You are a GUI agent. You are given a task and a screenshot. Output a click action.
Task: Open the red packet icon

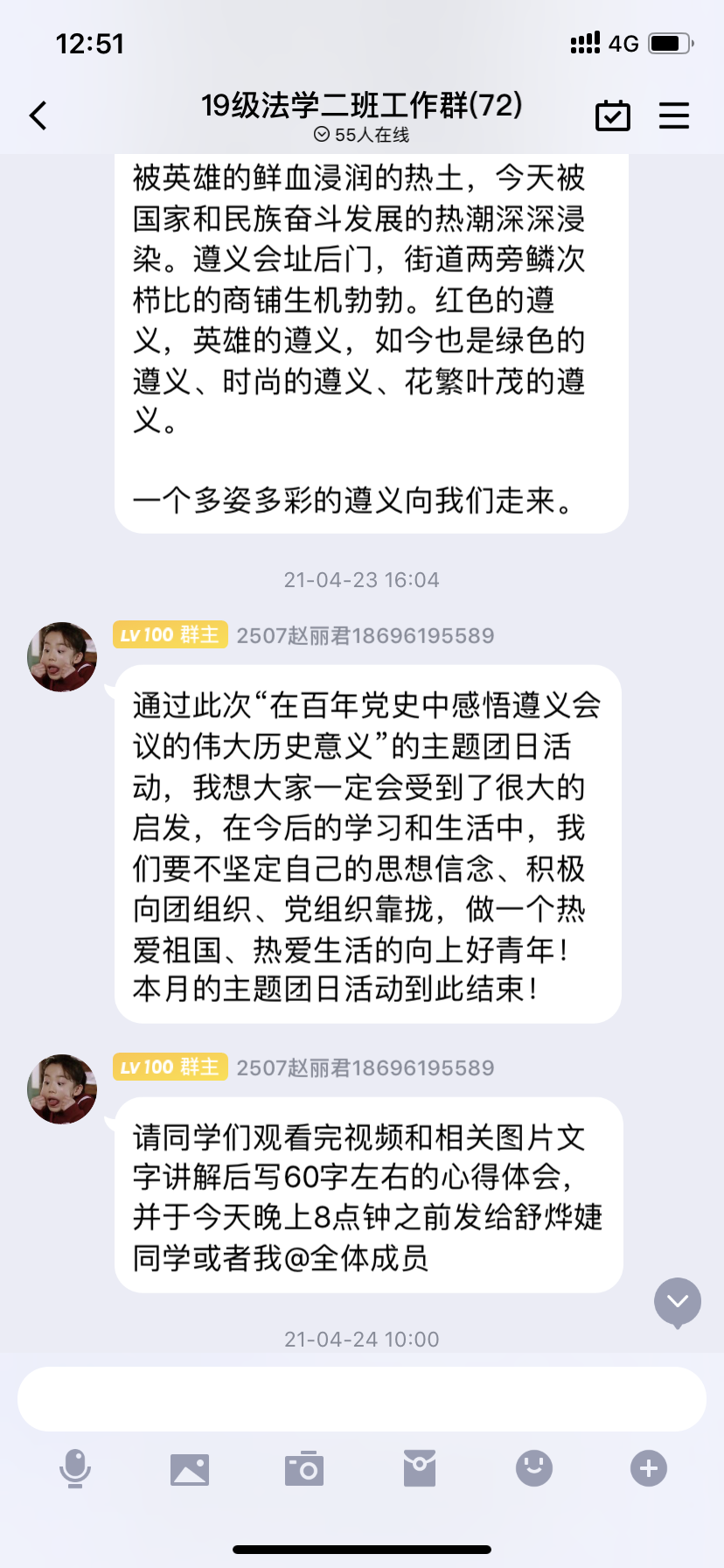(420, 1468)
